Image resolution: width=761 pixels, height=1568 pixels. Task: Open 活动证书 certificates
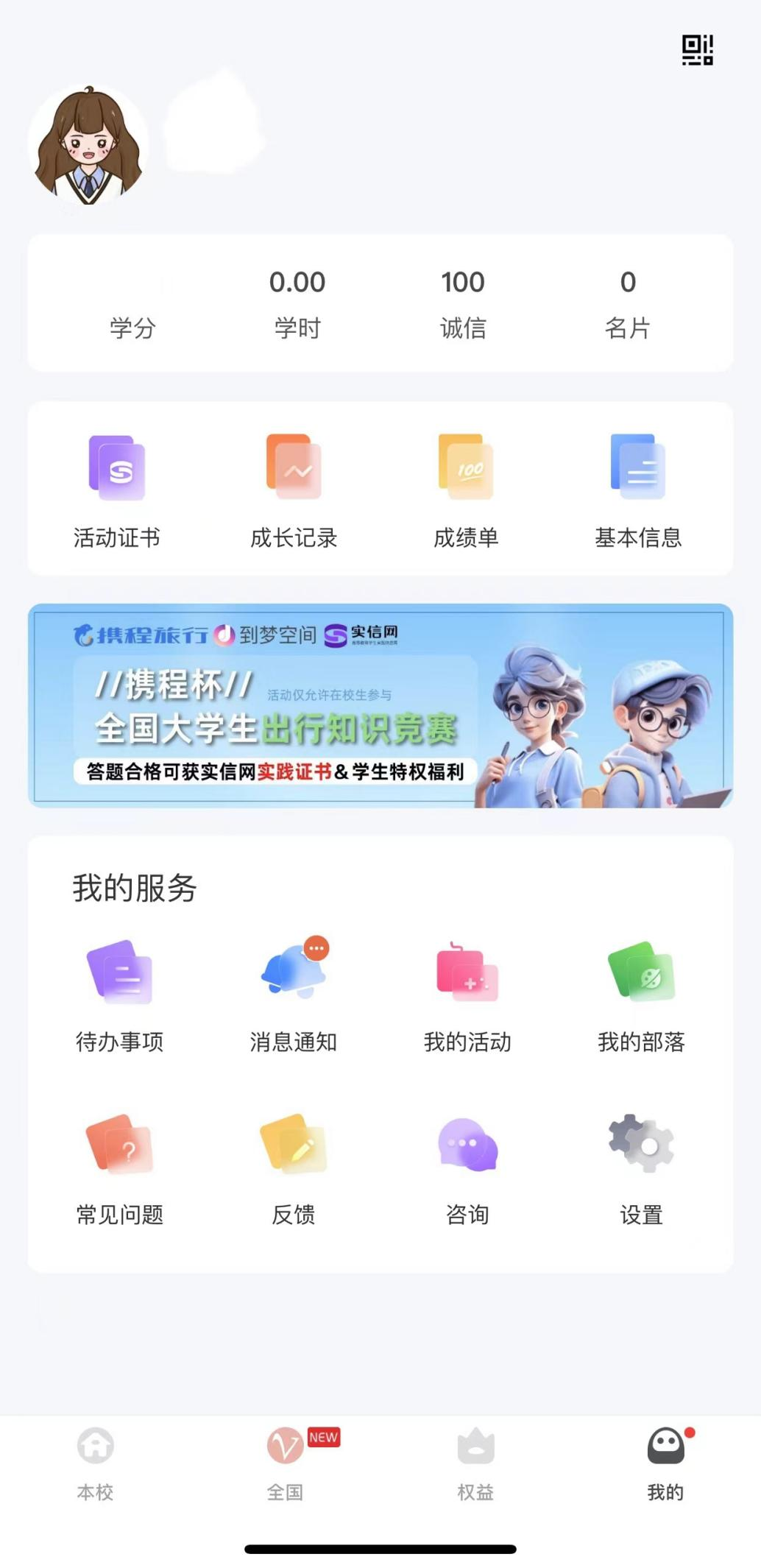(x=117, y=488)
